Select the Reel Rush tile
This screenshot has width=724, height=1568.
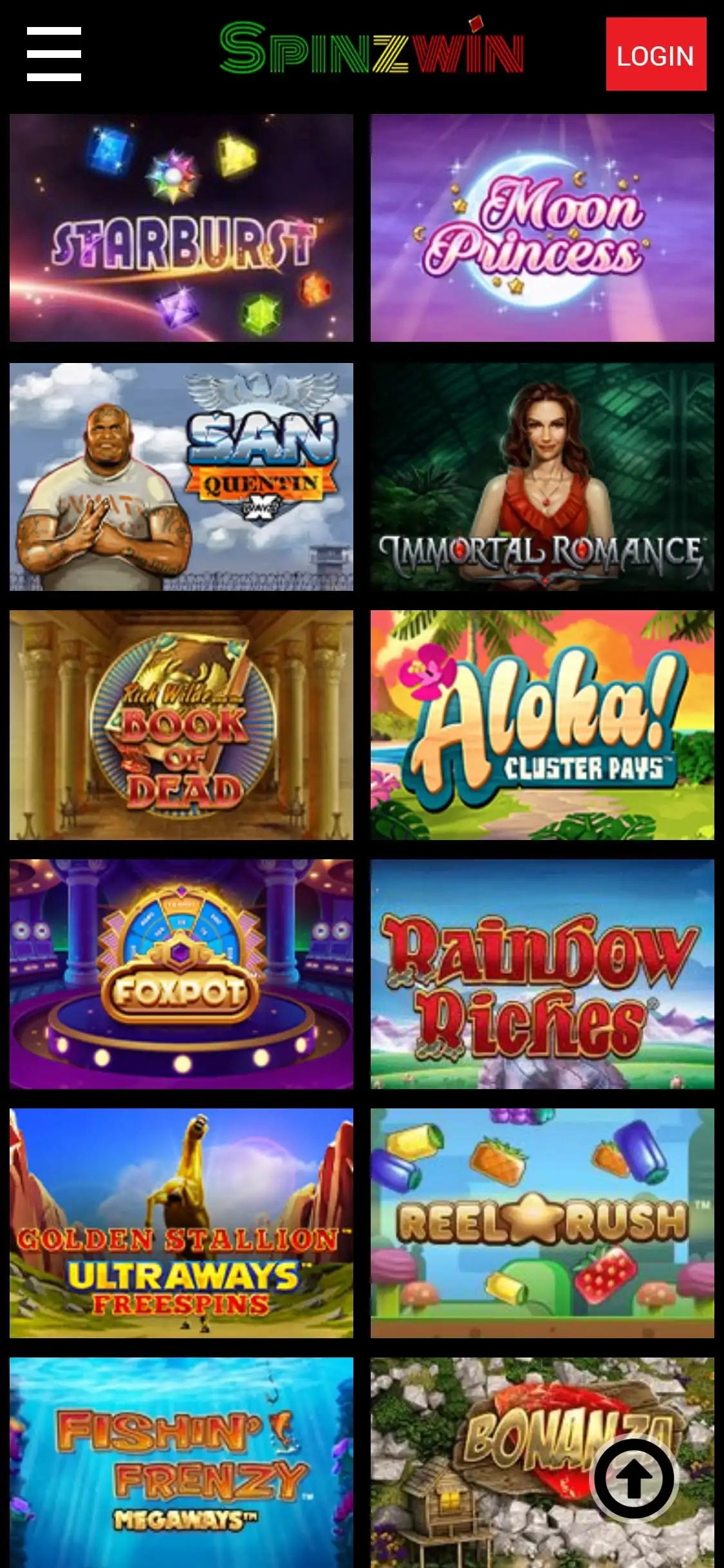[542, 1223]
